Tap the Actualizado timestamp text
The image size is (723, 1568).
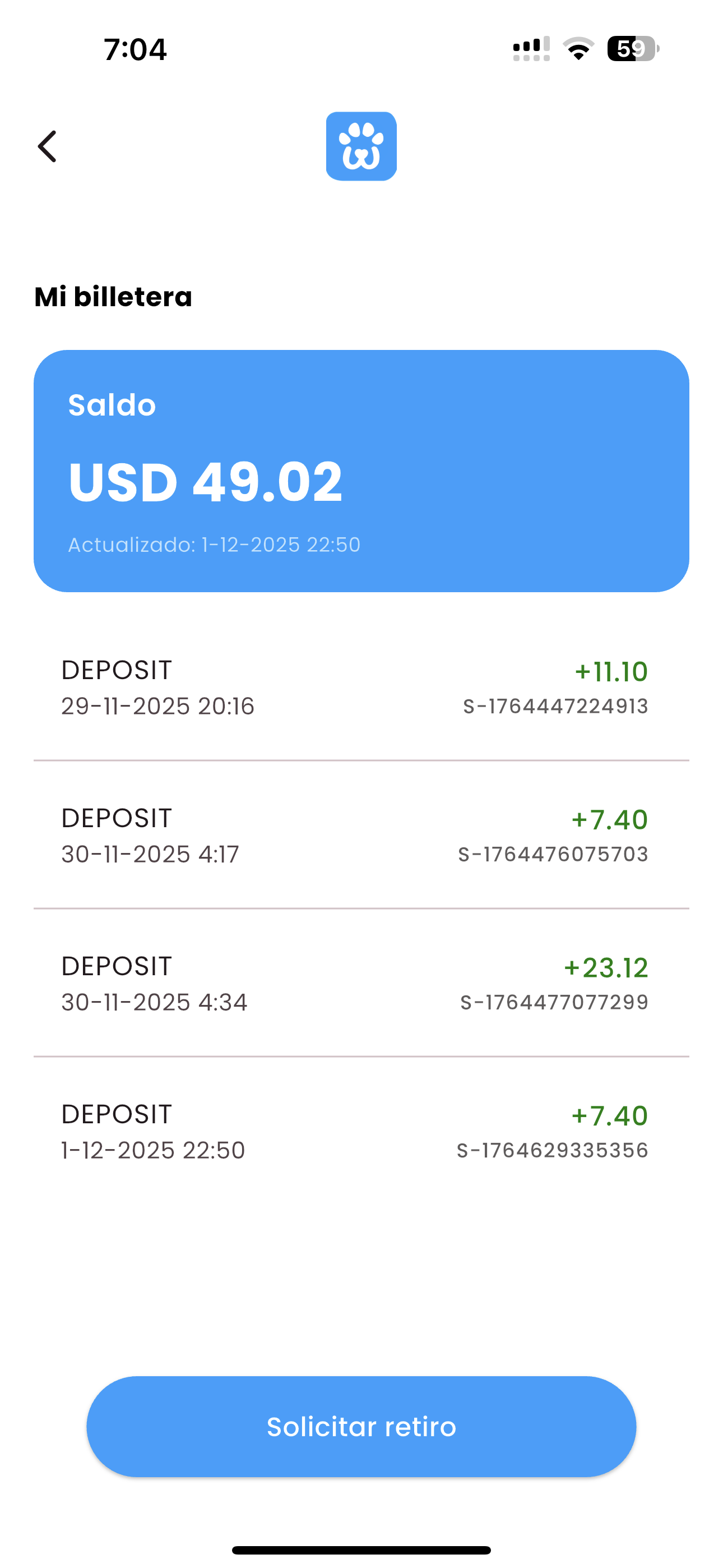(214, 546)
